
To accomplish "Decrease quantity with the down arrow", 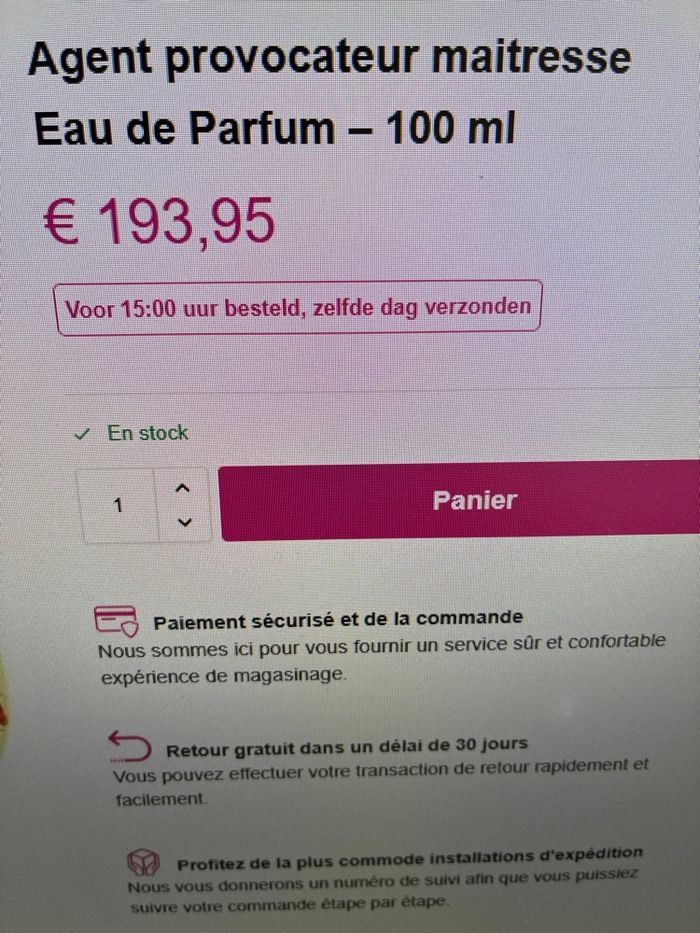I will (182, 522).
